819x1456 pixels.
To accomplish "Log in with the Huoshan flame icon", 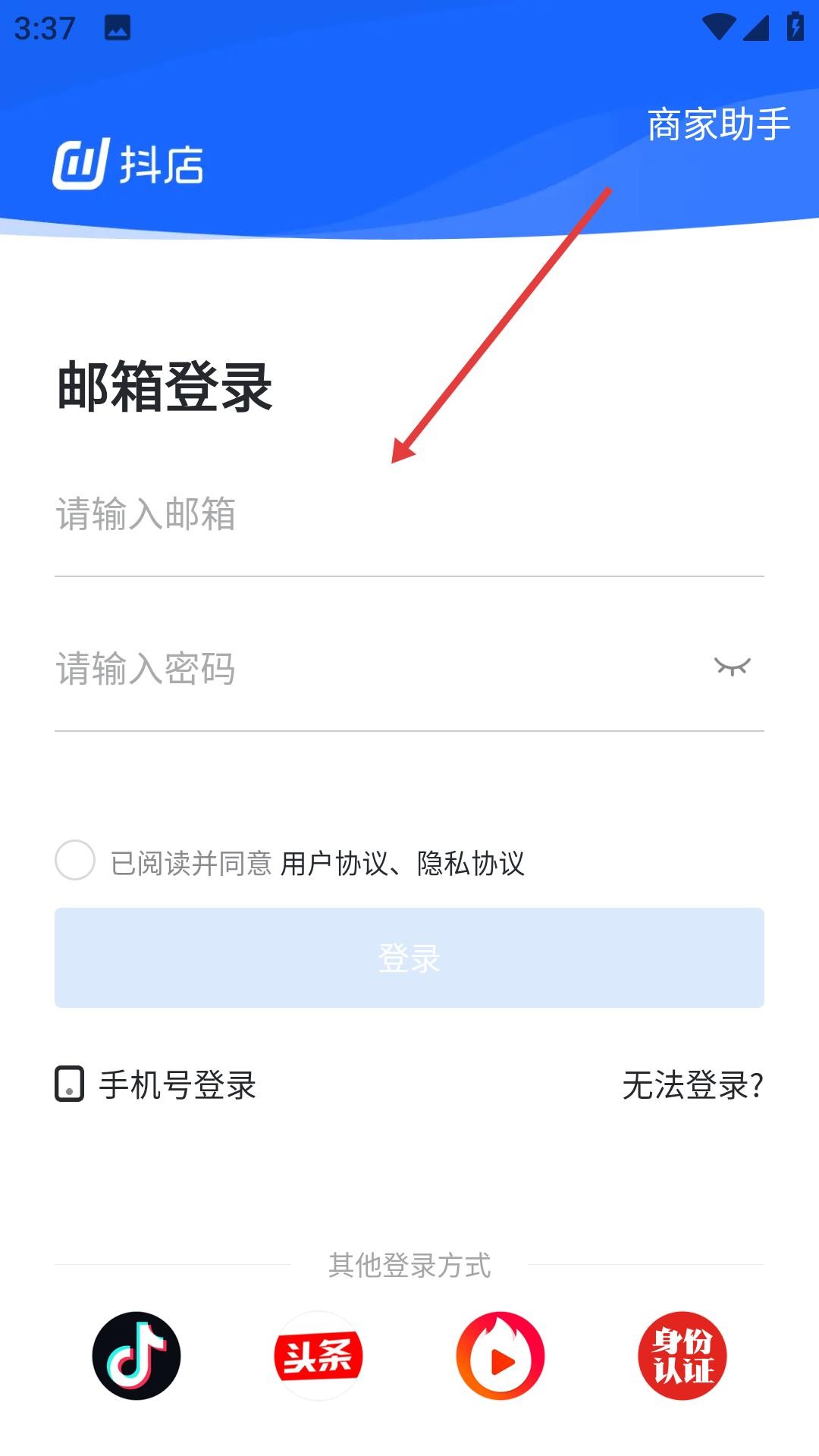I will click(500, 1356).
